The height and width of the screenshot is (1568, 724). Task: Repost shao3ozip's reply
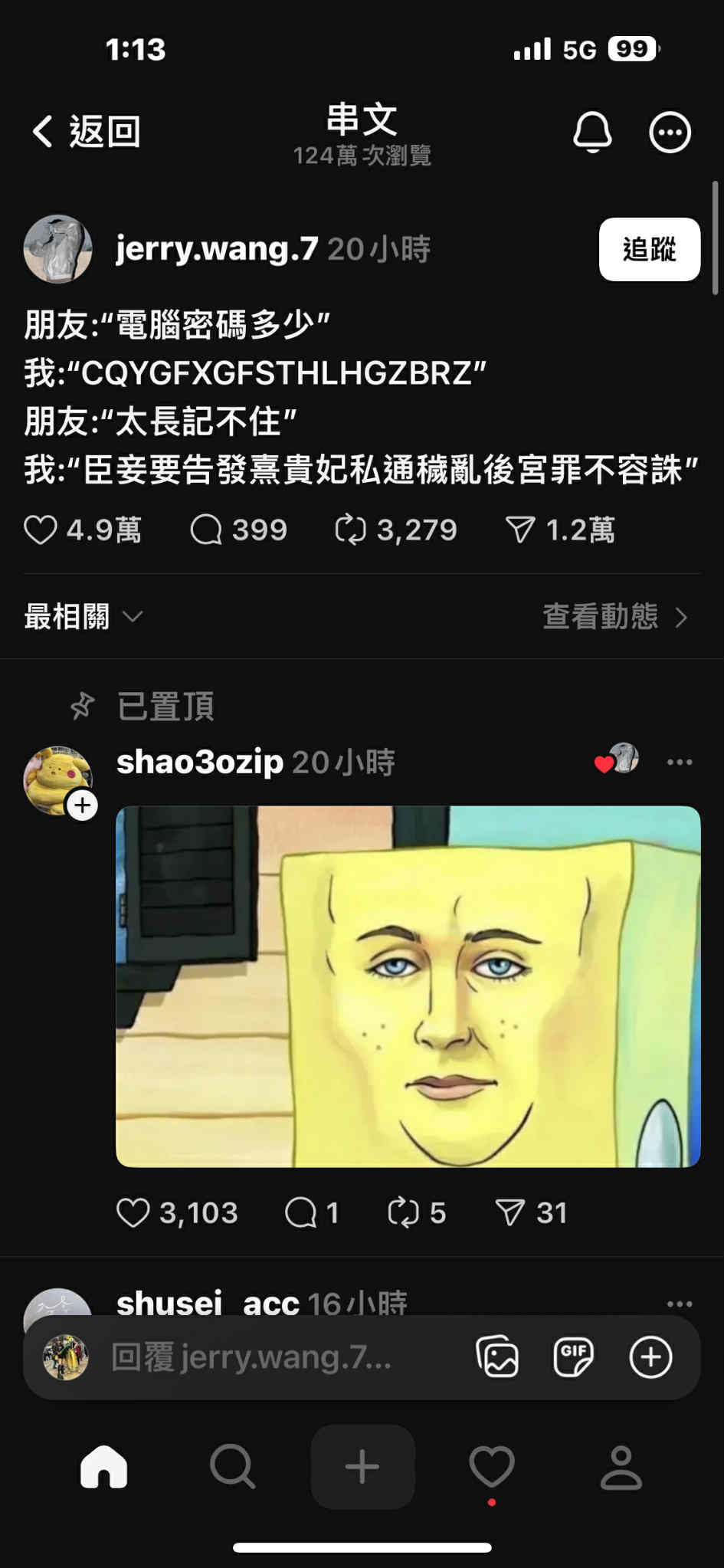click(417, 1212)
